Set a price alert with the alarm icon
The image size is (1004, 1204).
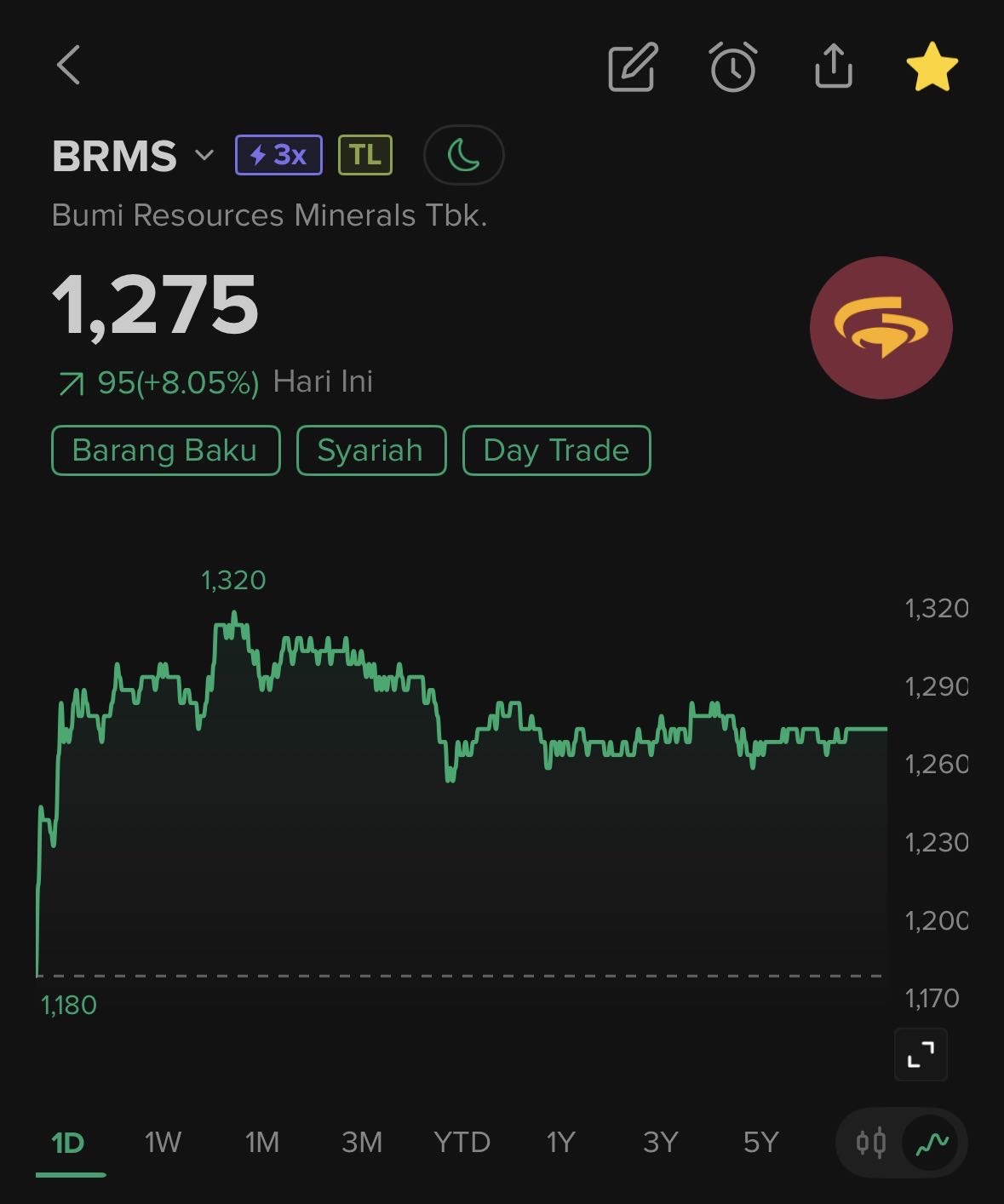(x=733, y=66)
